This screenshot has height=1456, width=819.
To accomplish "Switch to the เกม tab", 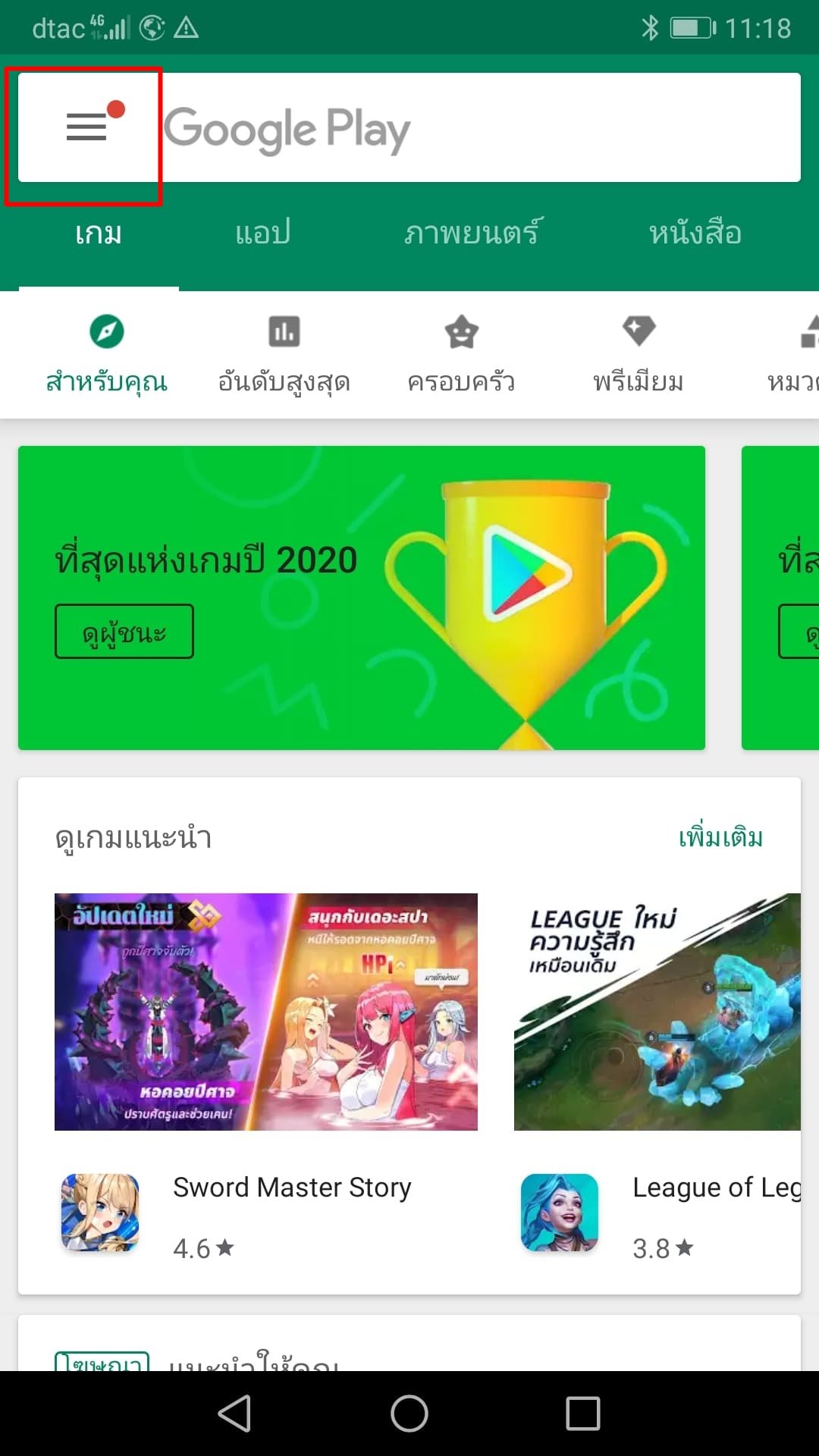I will pyautogui.click(x=99, y=234).
